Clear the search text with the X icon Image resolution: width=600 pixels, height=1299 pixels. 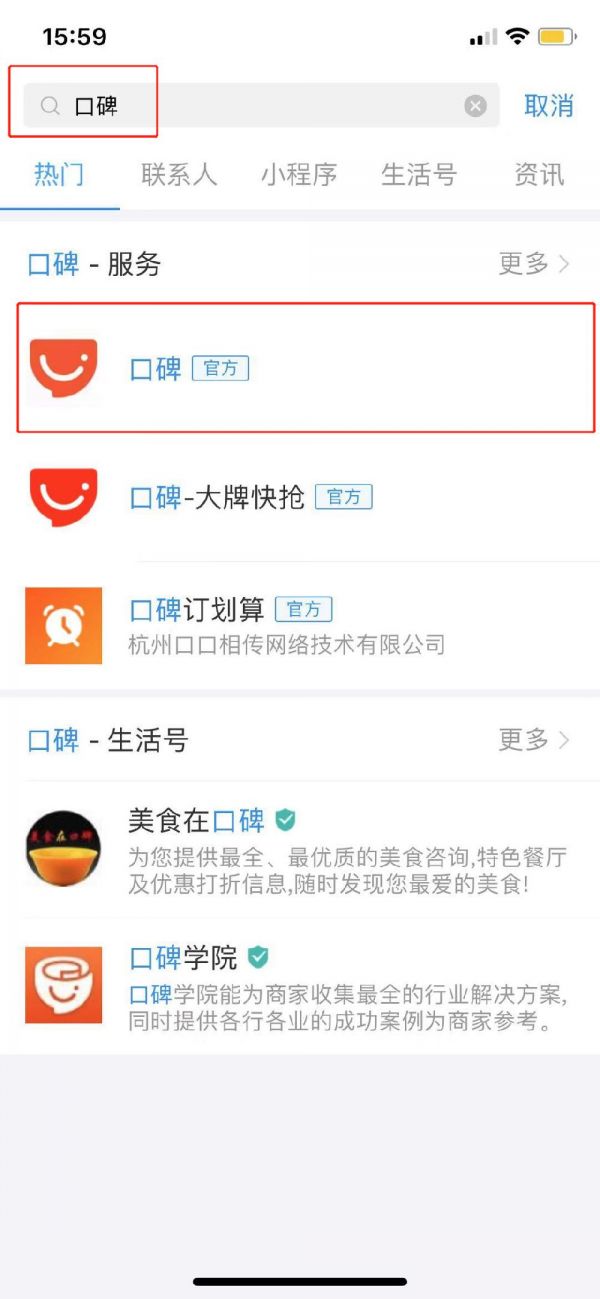[x=476, y=105]
